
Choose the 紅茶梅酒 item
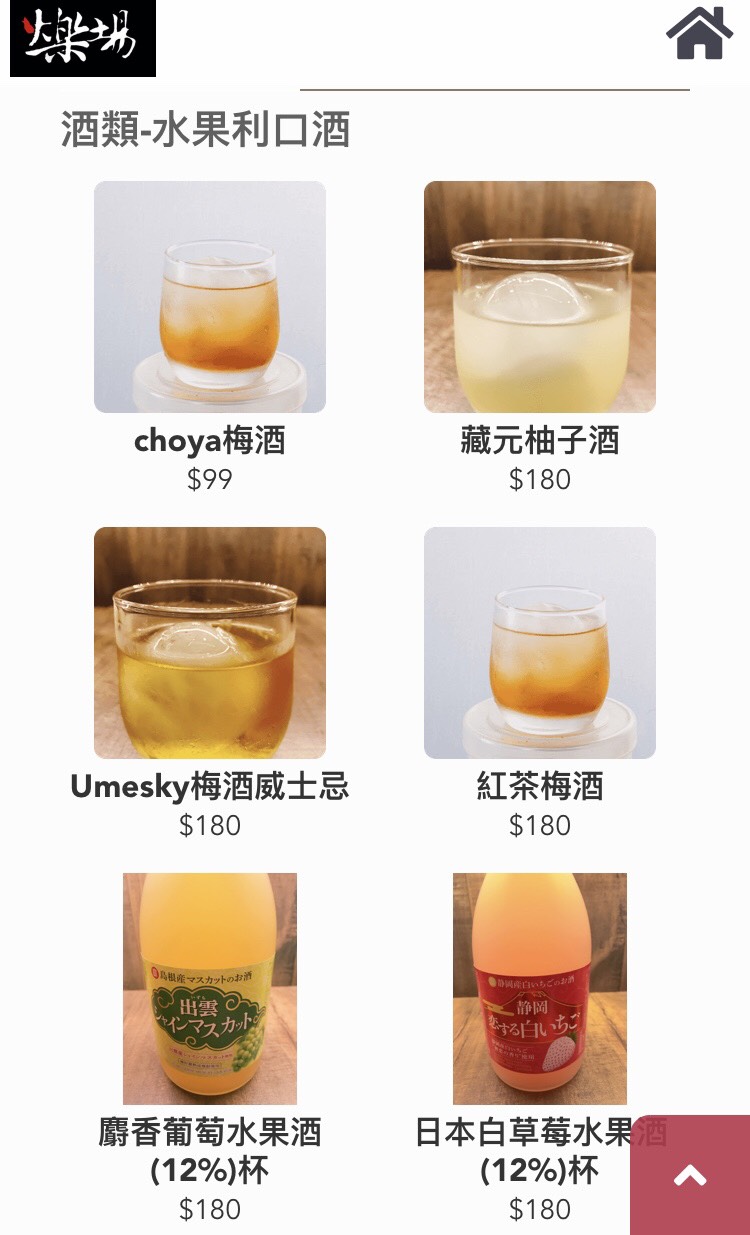coord(540,643)
